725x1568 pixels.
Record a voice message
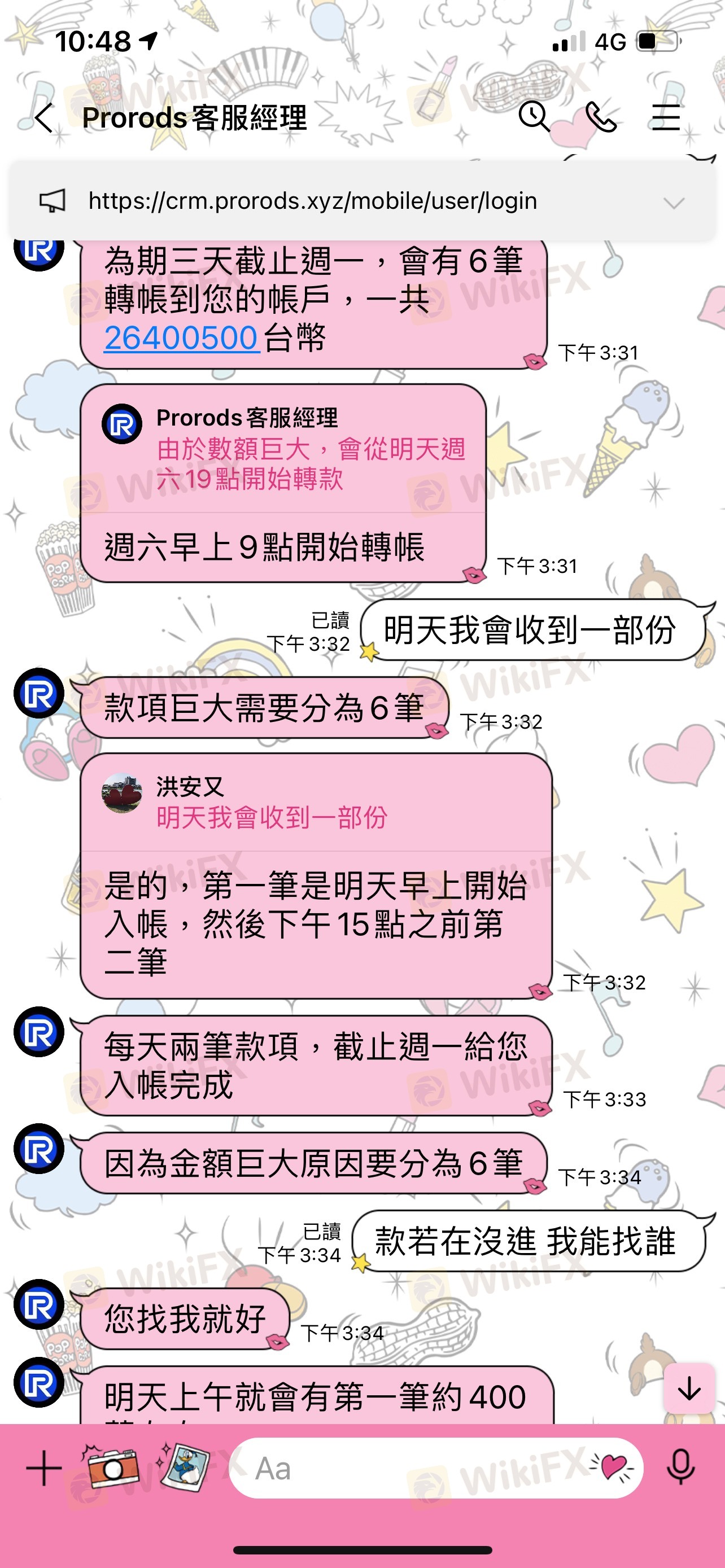[680, 1468]
